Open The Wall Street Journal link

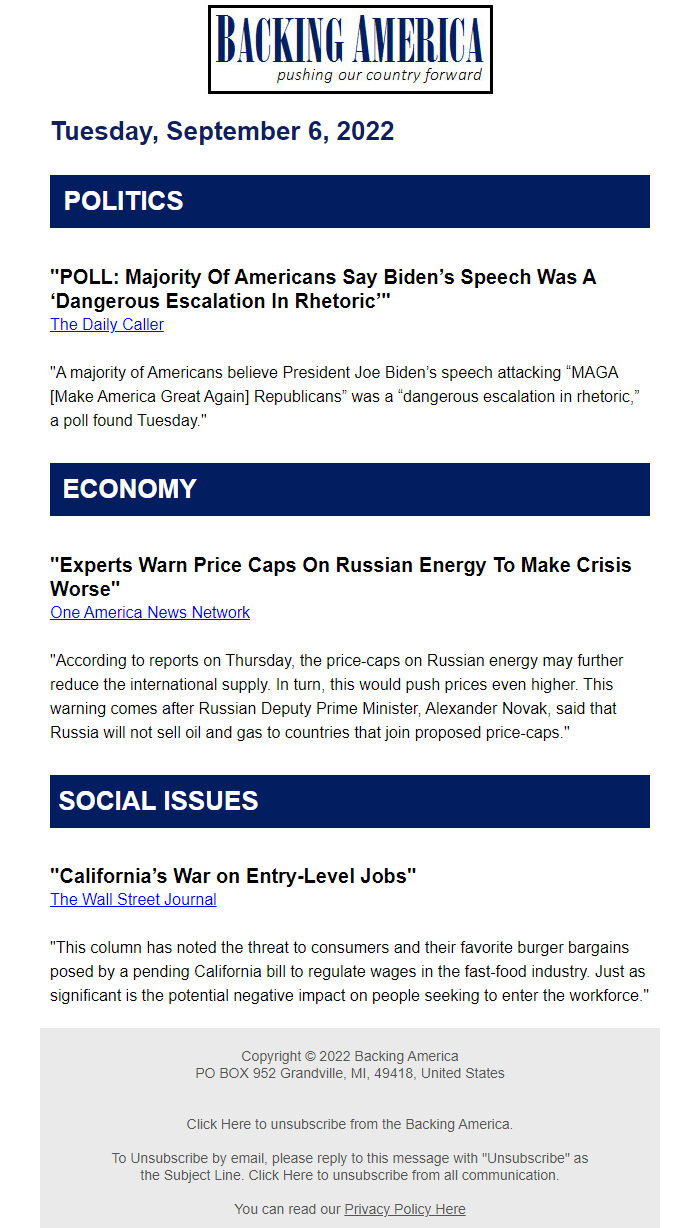click(133, 900)
